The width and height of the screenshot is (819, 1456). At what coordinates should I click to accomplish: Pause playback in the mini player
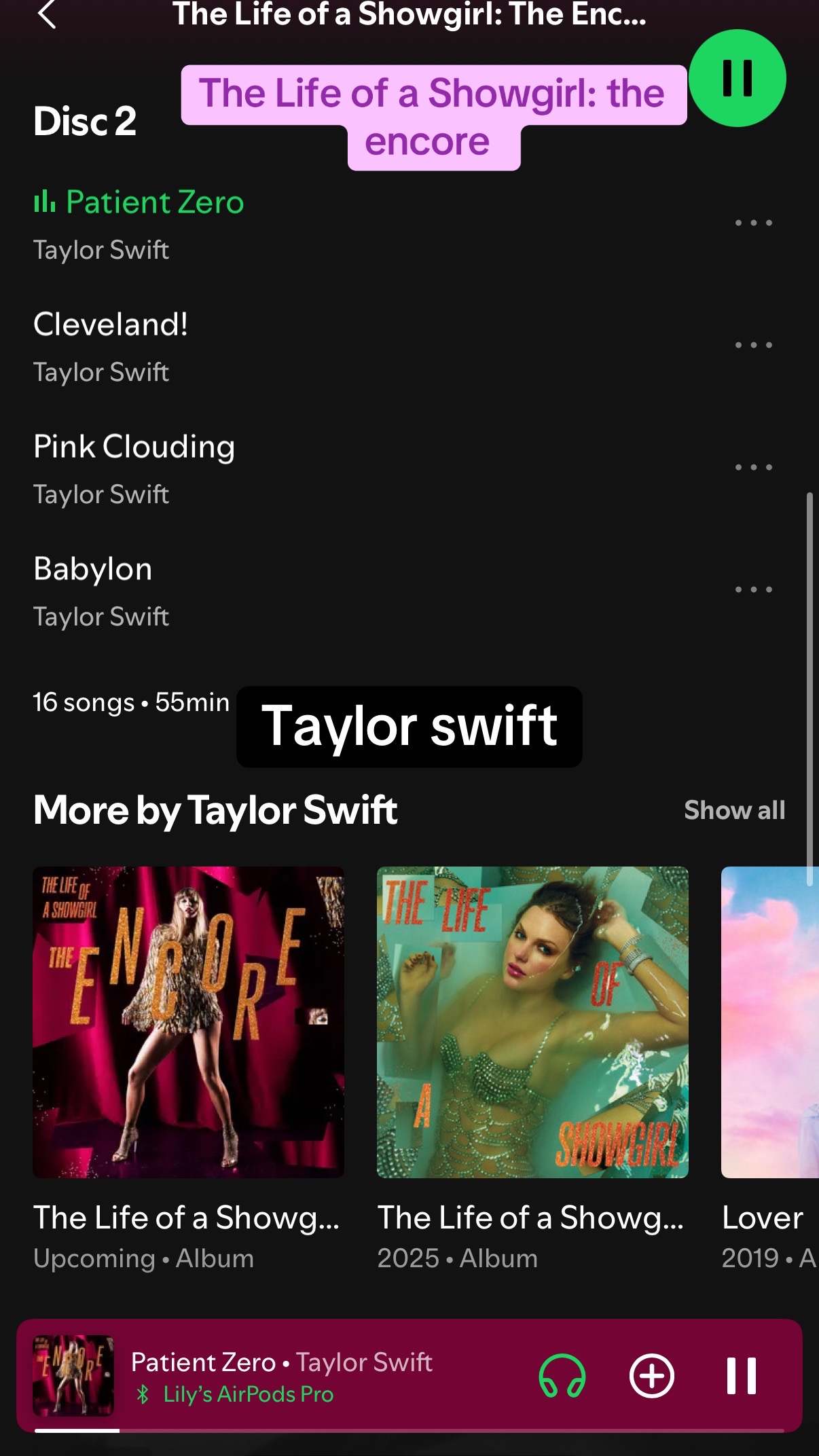coord(742,1376)
